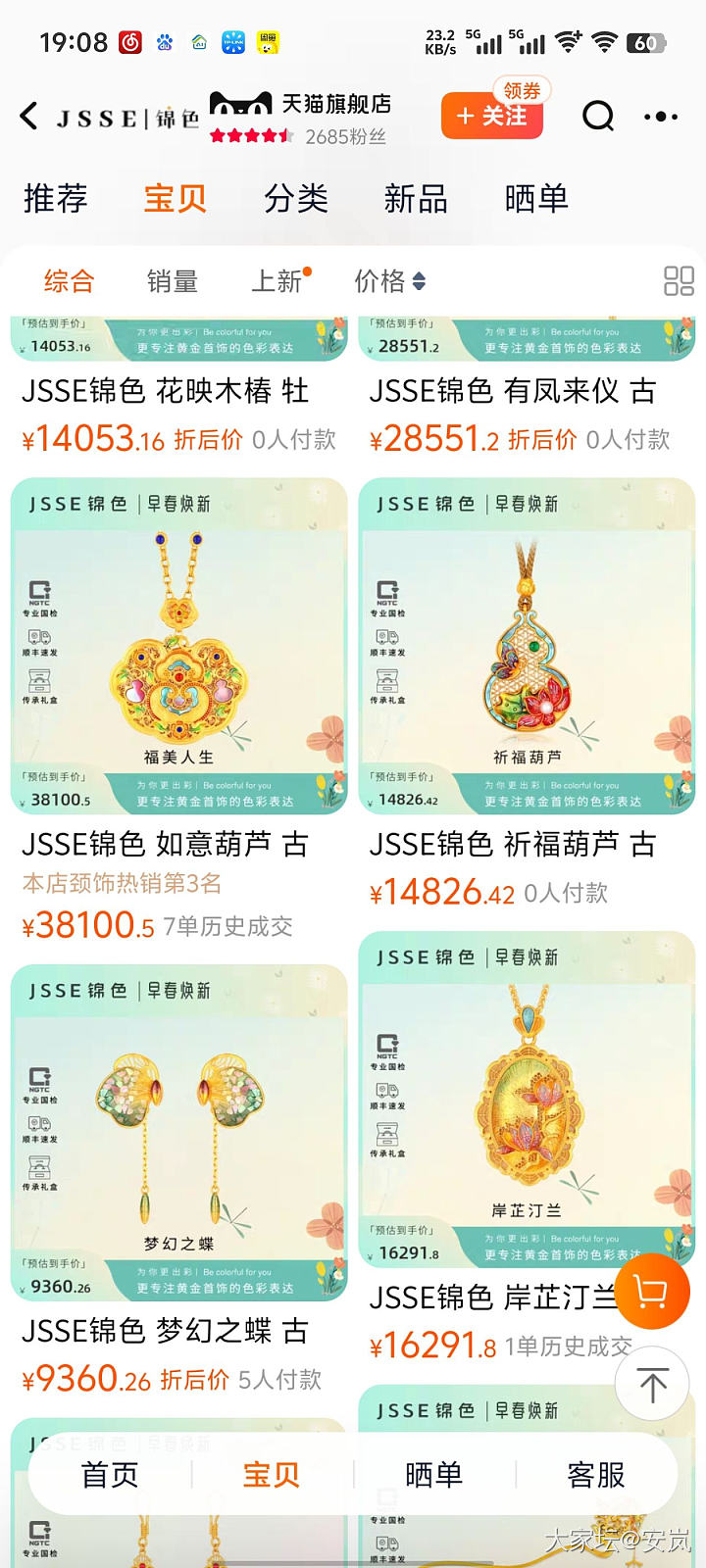Image resolution: width=706 pixels, height=1568 pixels.
Task: Open the orange shopping cart button
Action: (650, 1293)
